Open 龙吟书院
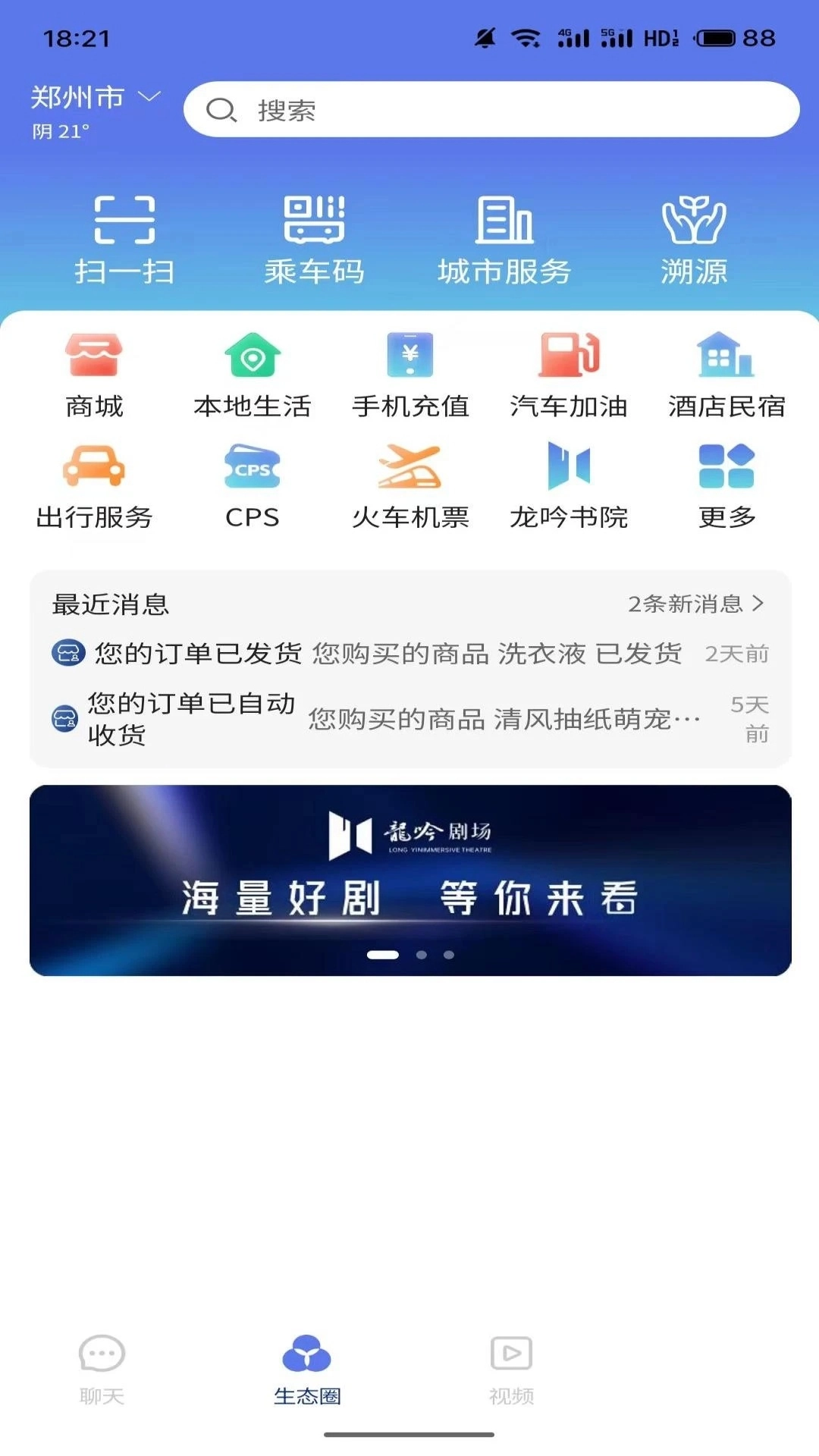The width and height of the screenshot is (819, 1456). tap(569, 485)
